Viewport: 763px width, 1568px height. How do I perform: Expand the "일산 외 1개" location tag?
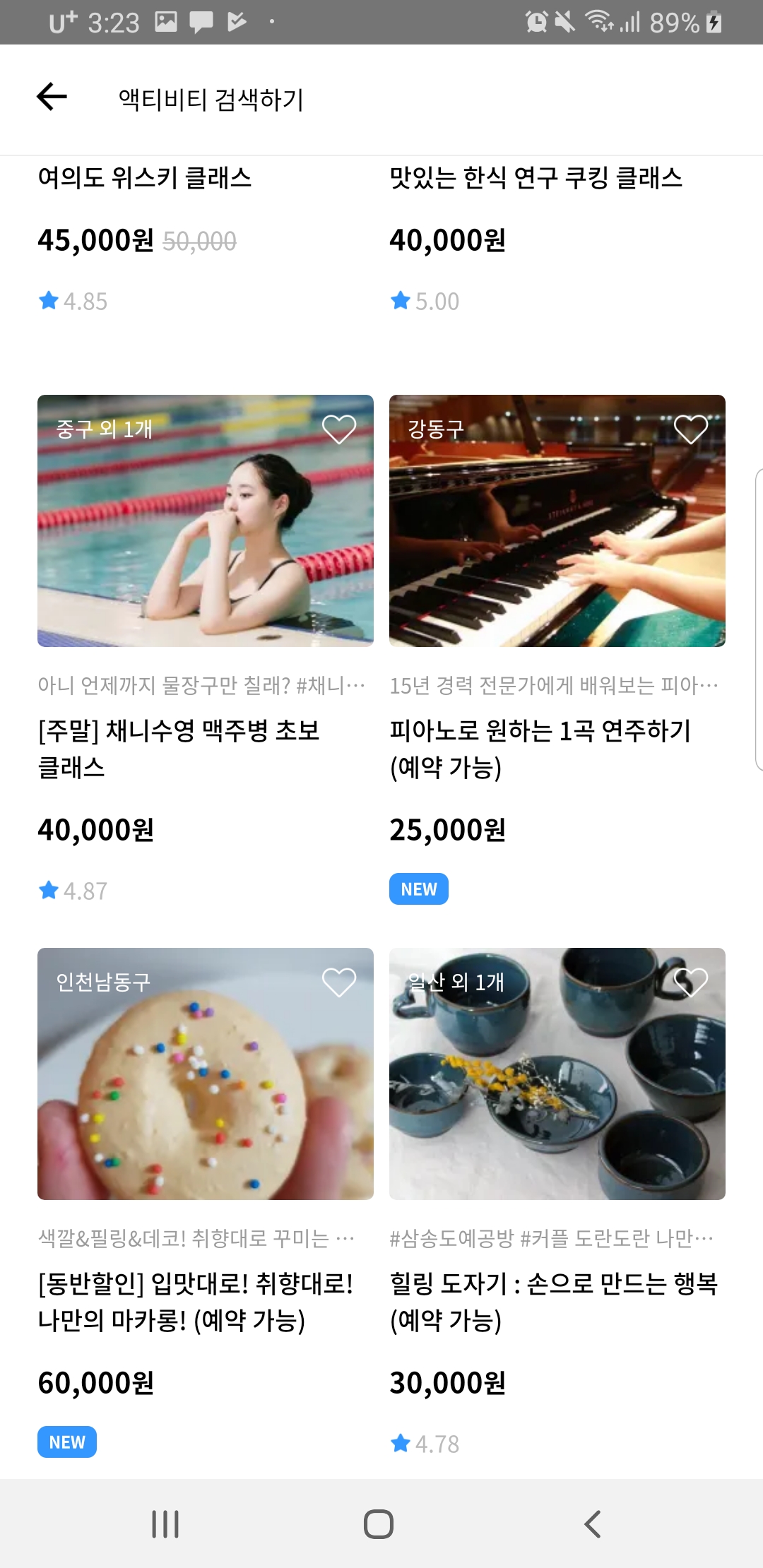[456, 982]
